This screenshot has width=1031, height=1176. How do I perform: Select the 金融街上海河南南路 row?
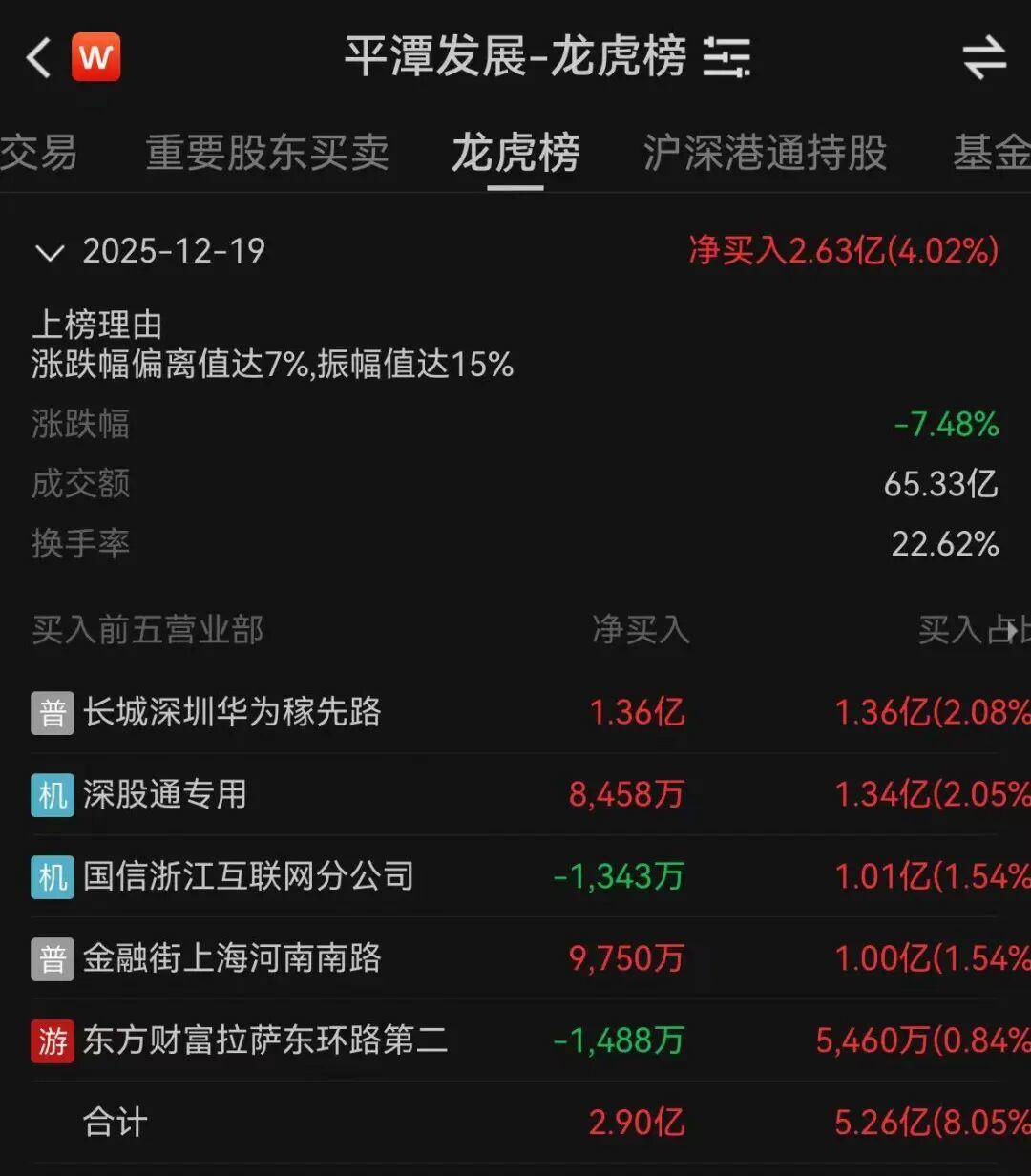pos(232,958)
